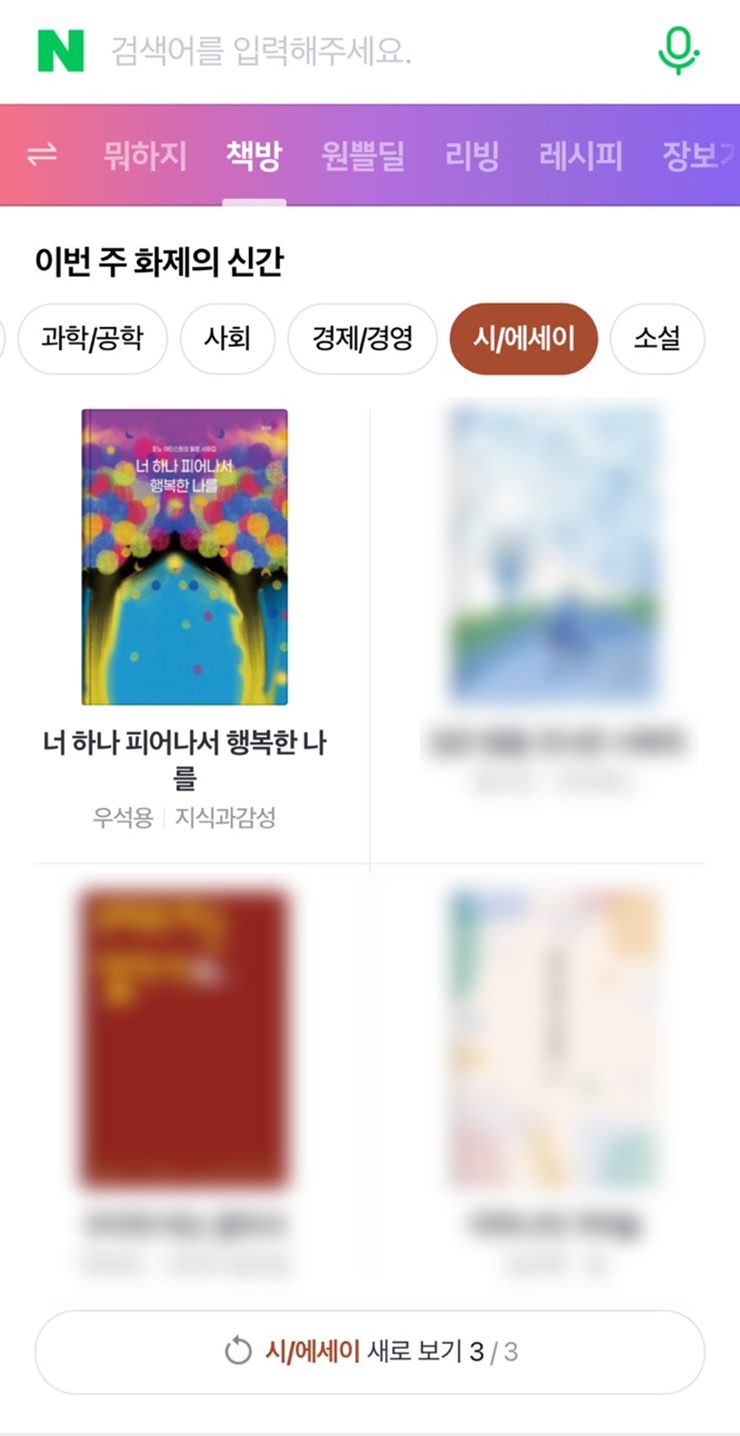Screen dimensions: 740x1436
Task: Open the tab reorder arrows icon
Action: point(42,155)
